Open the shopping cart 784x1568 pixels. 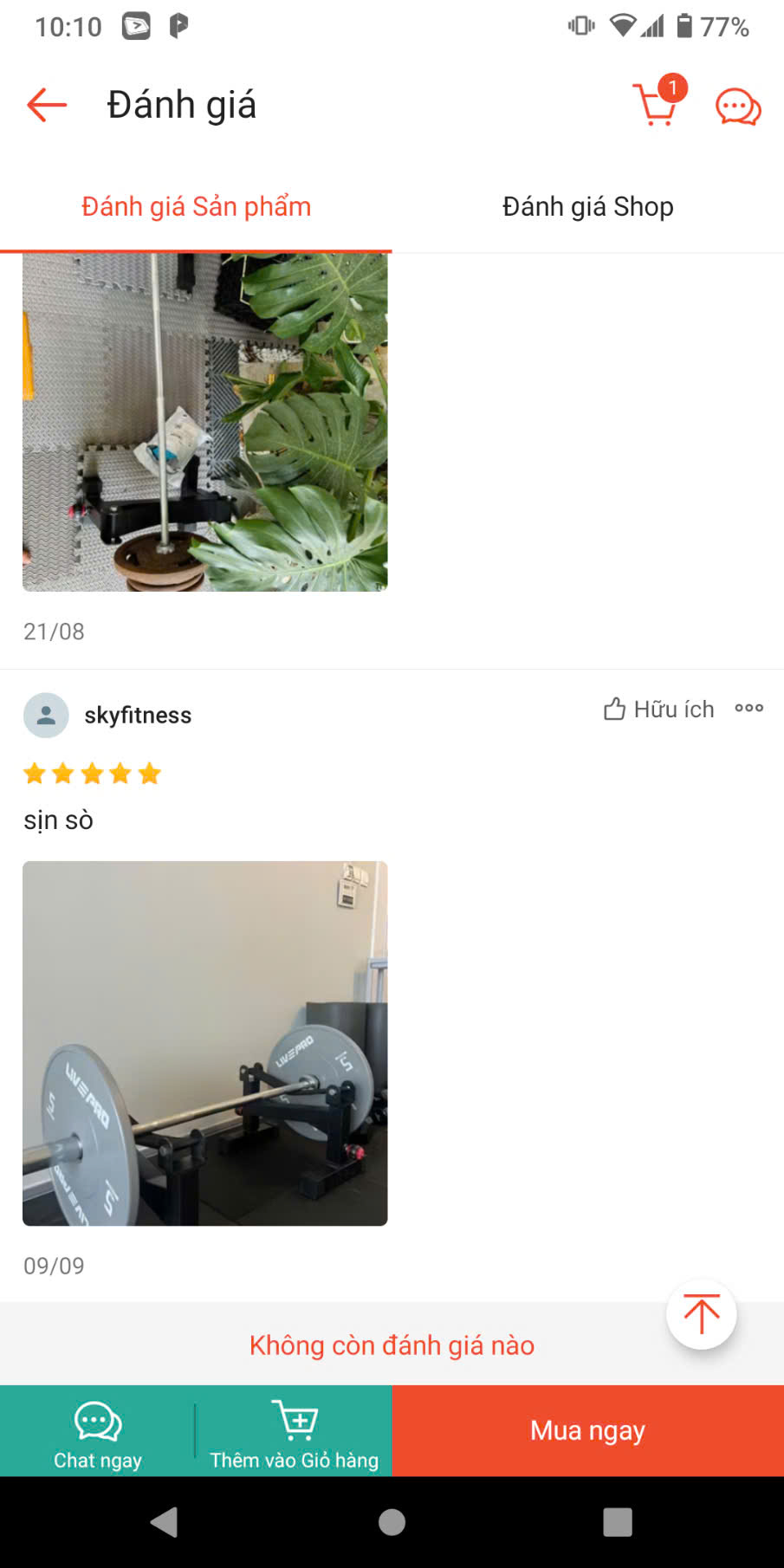coord(657,105)
